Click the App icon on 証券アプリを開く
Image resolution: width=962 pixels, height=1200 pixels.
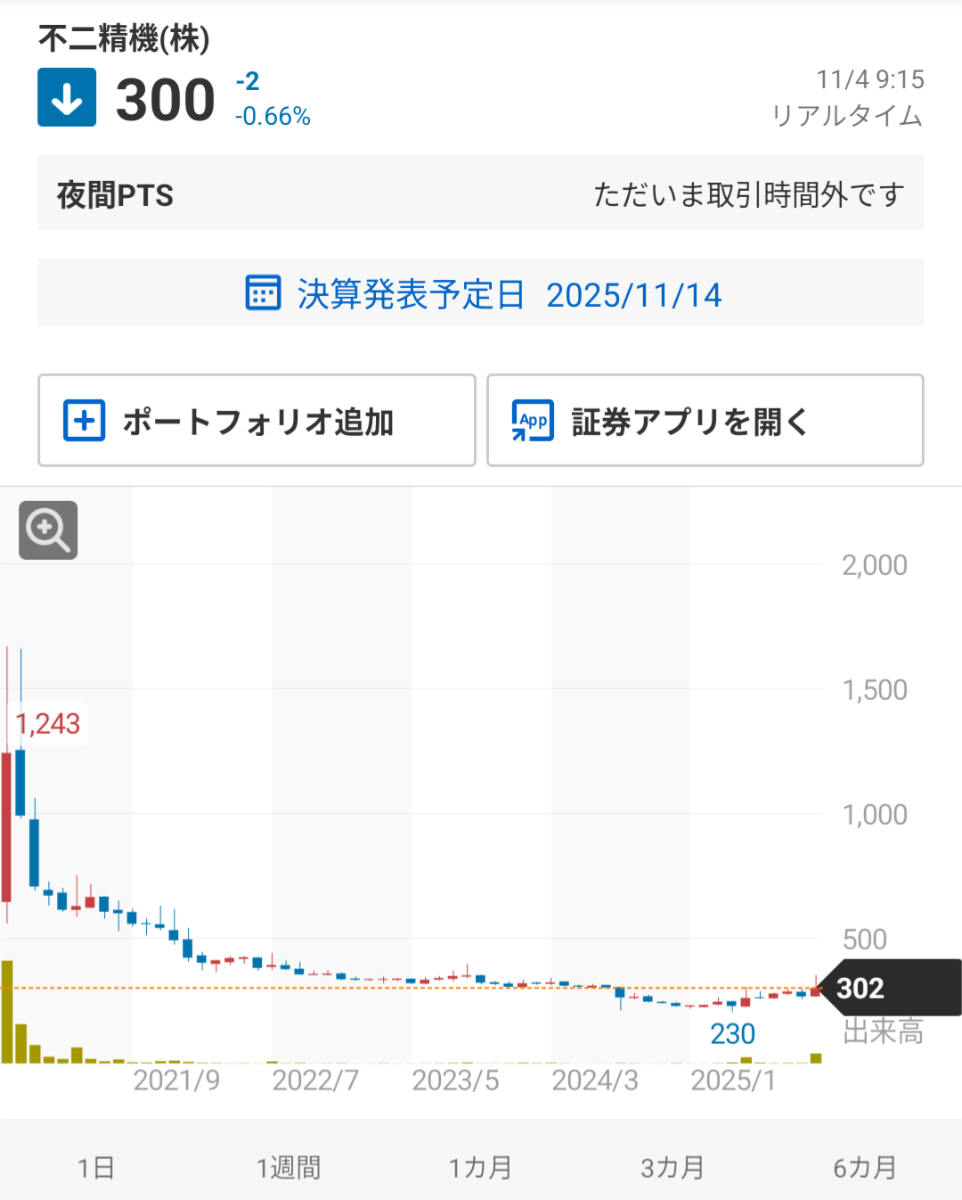point(531,420)
